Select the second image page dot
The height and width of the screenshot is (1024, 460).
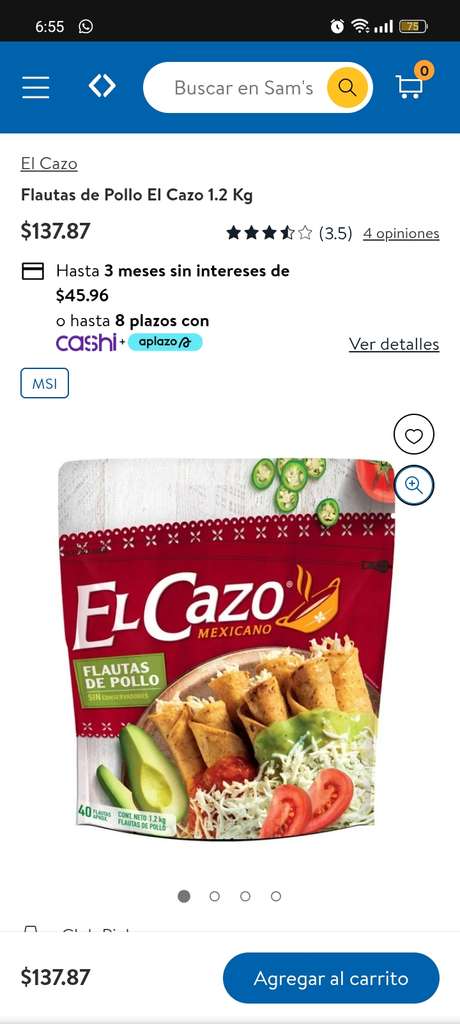[x=214, y=896]
